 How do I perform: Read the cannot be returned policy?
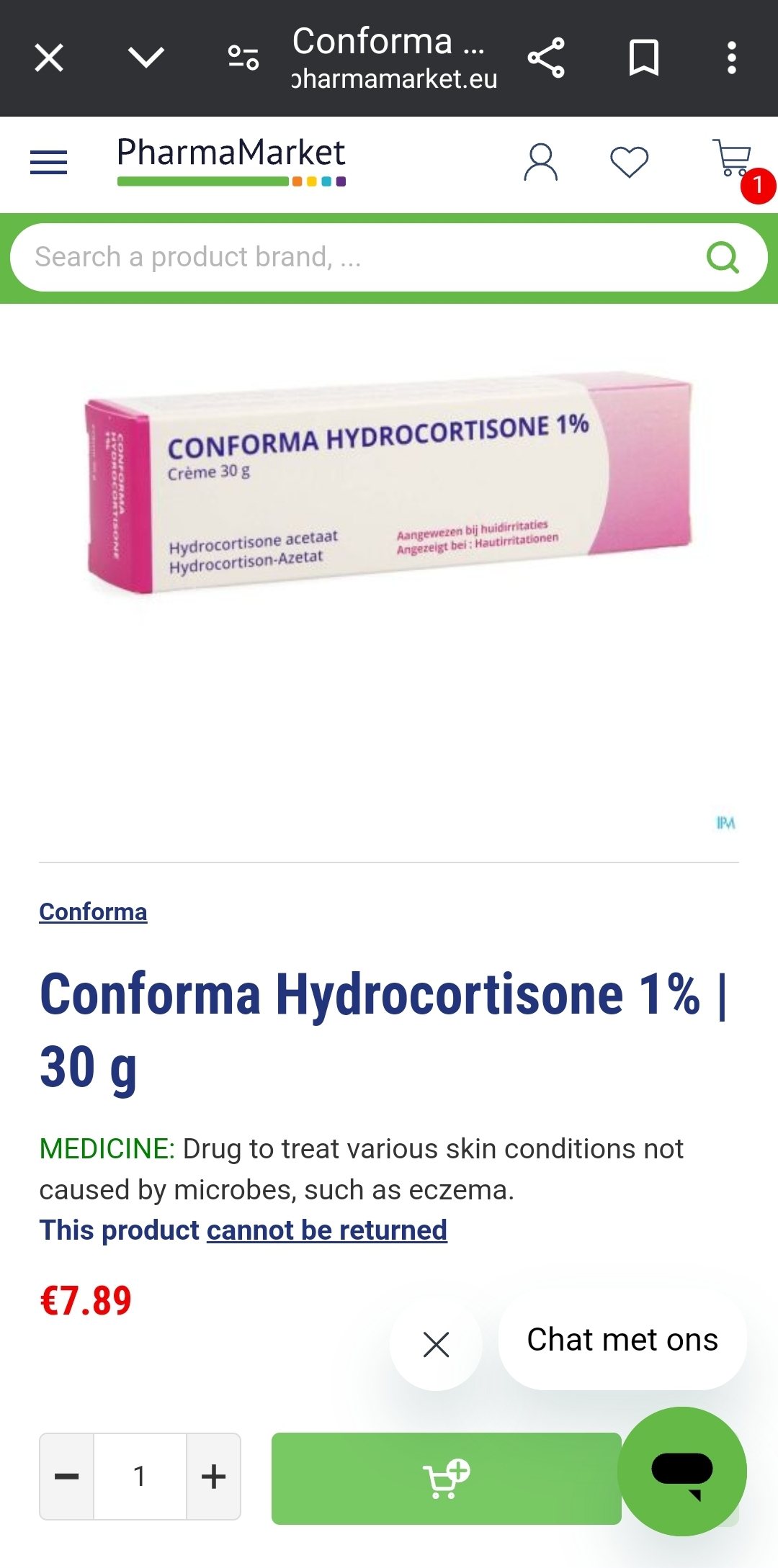(326, 1230)
